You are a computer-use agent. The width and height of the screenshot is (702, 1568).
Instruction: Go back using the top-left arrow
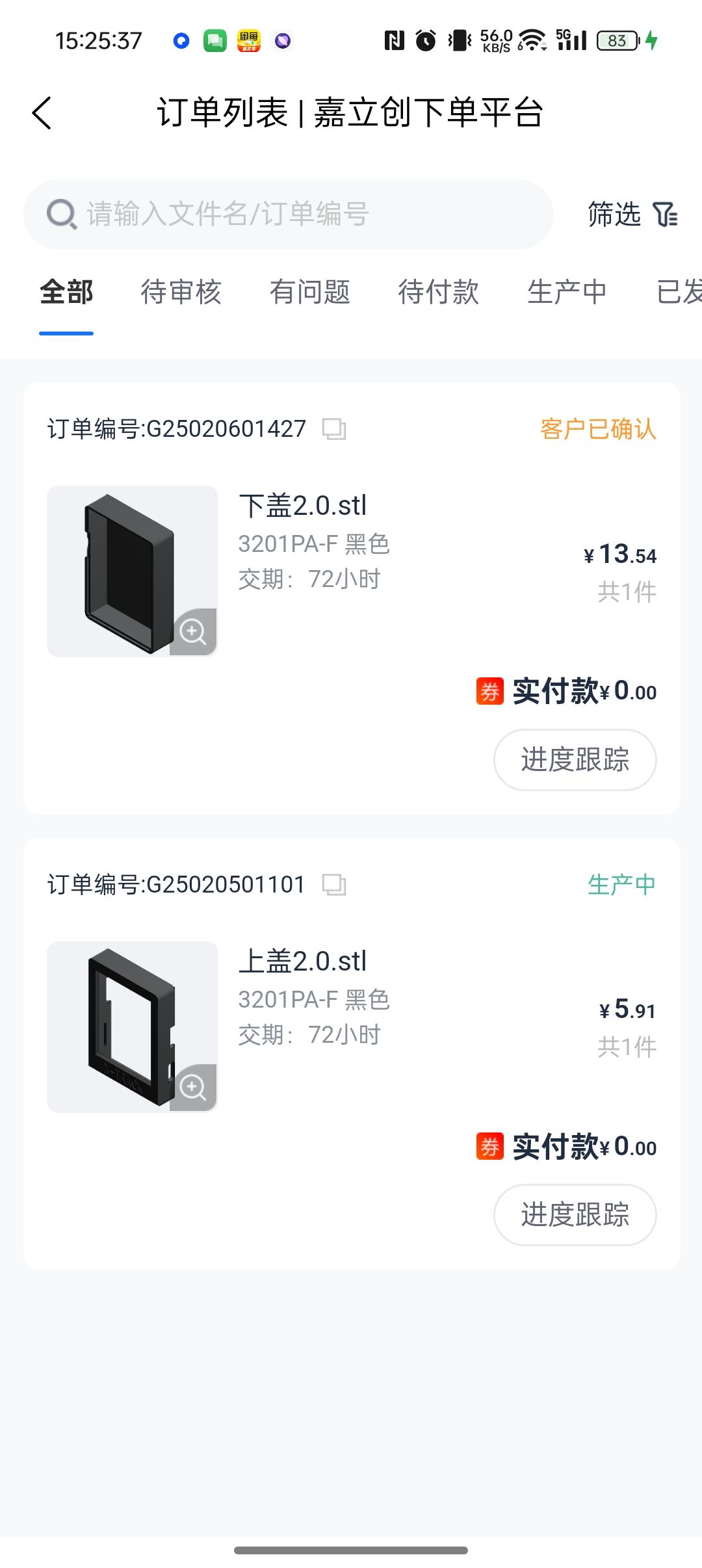tap(42, 113)
